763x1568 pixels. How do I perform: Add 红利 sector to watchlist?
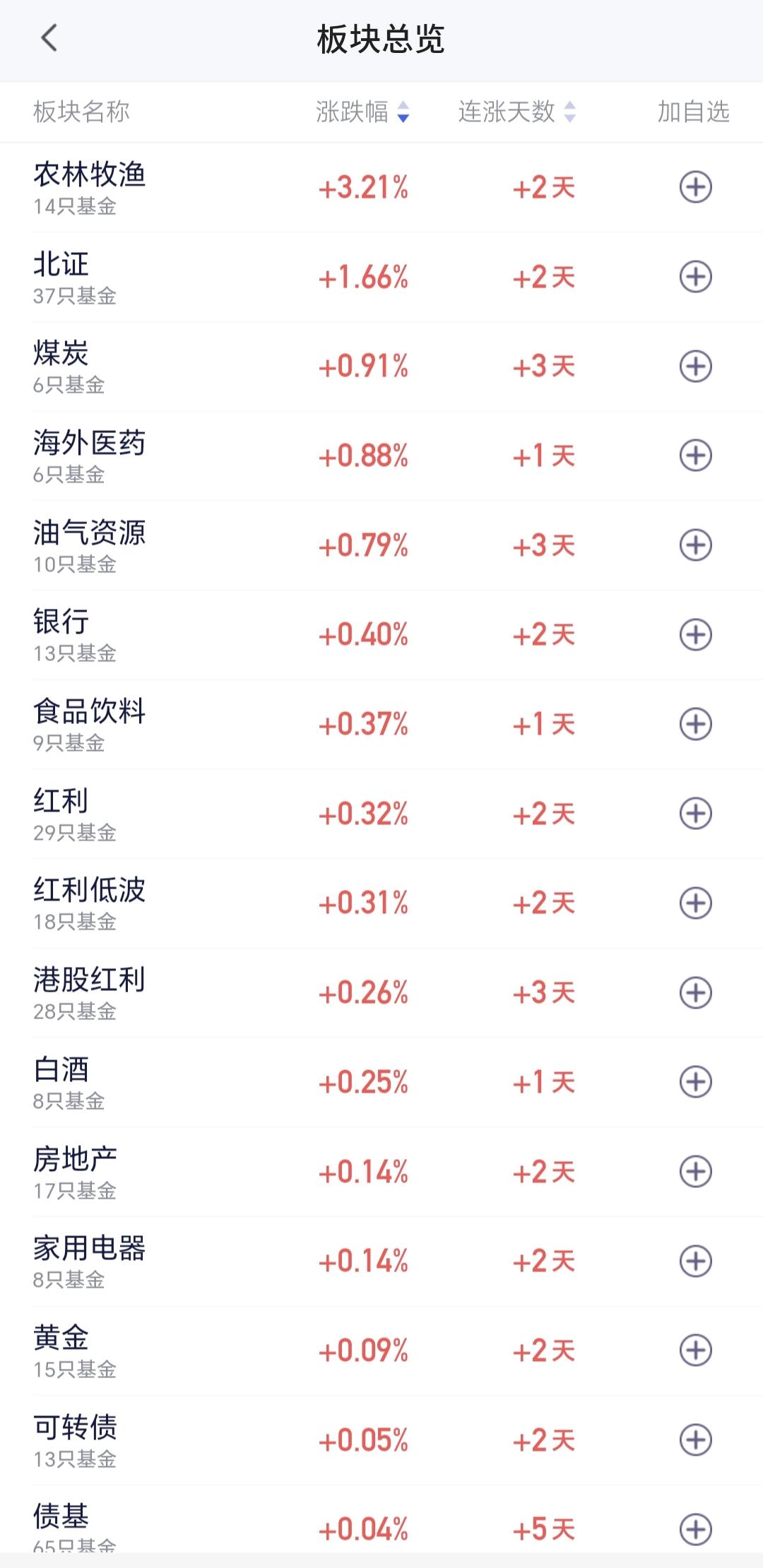[695, 814]
